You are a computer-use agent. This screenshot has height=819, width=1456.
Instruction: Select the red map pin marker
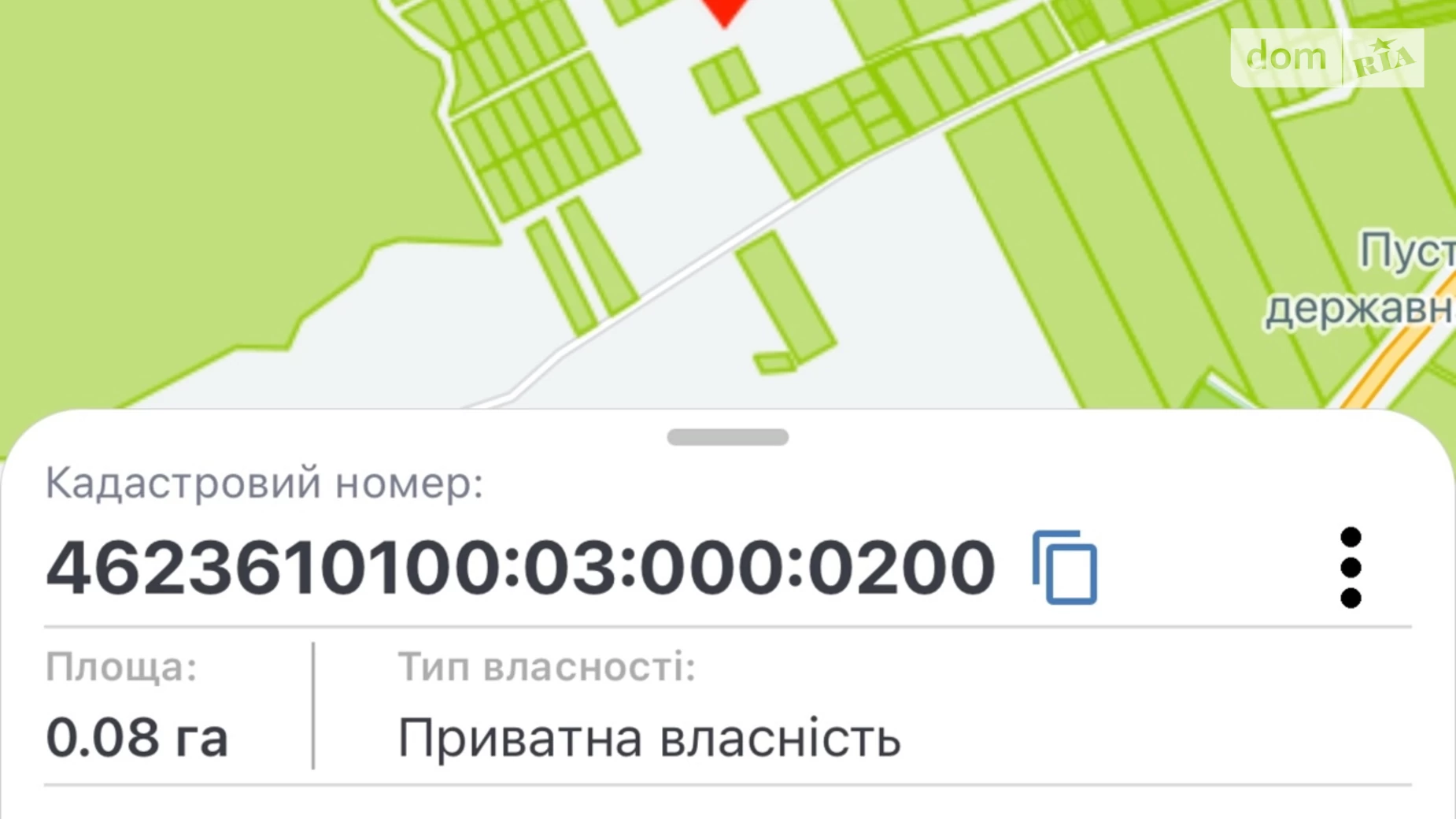tap(725, 9)
